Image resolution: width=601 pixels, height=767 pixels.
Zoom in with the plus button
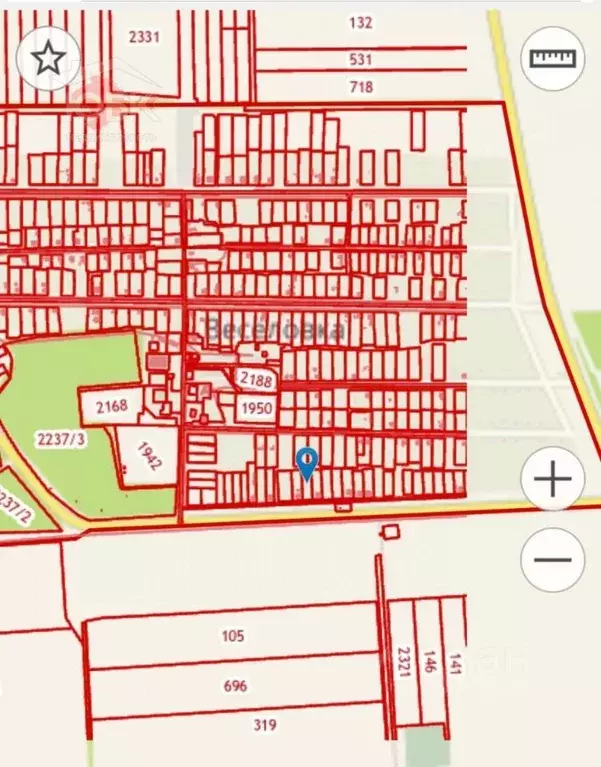point(553,479)
